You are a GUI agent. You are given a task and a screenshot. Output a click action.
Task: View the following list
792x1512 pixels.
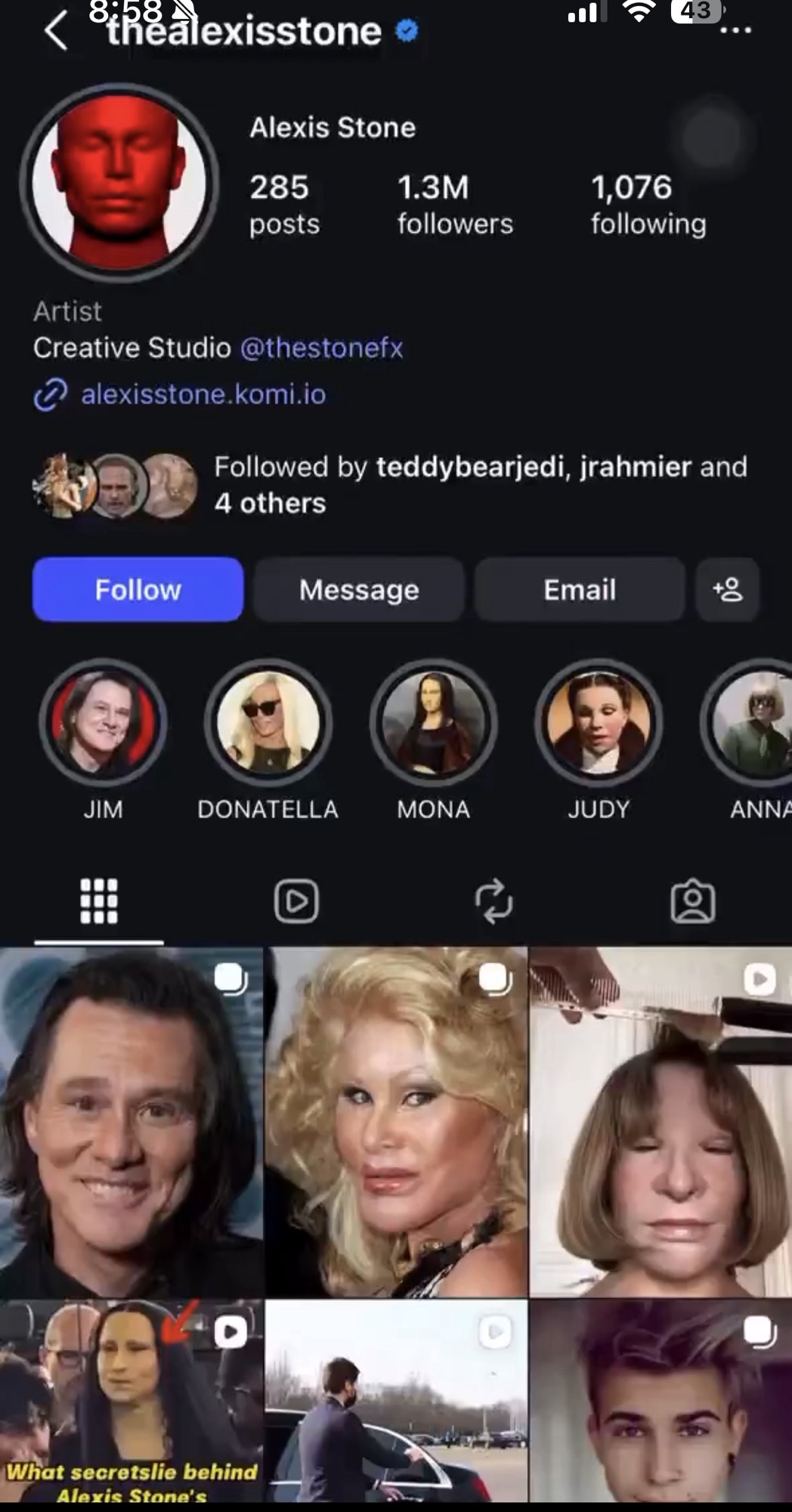click(x=648, y=204)
